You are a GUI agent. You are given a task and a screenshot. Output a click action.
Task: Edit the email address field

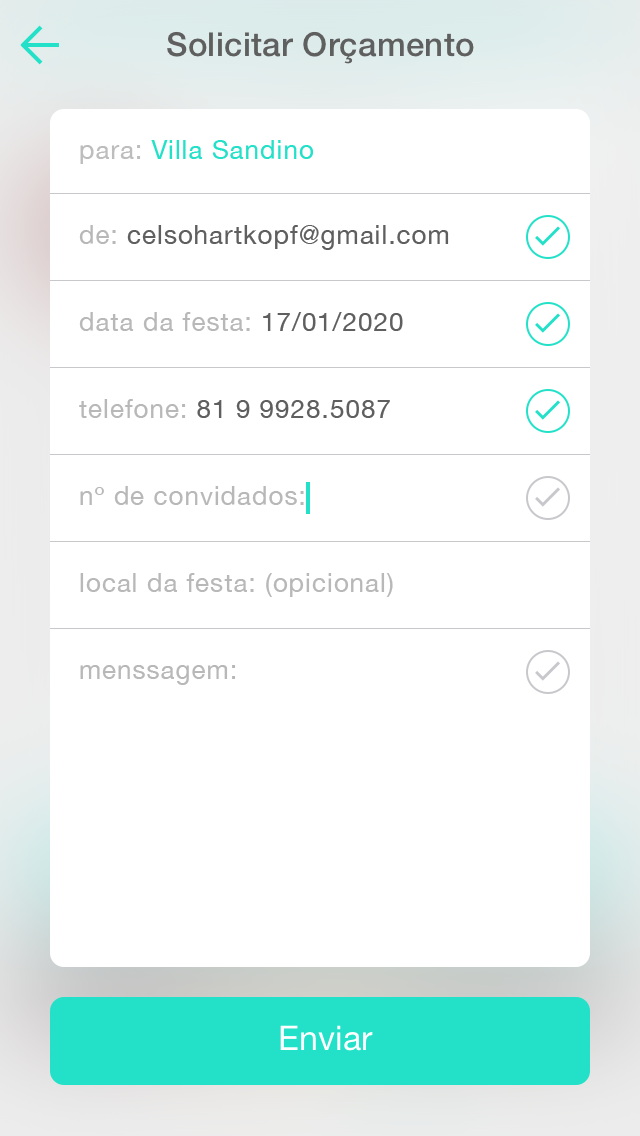(x=320, y=237)
